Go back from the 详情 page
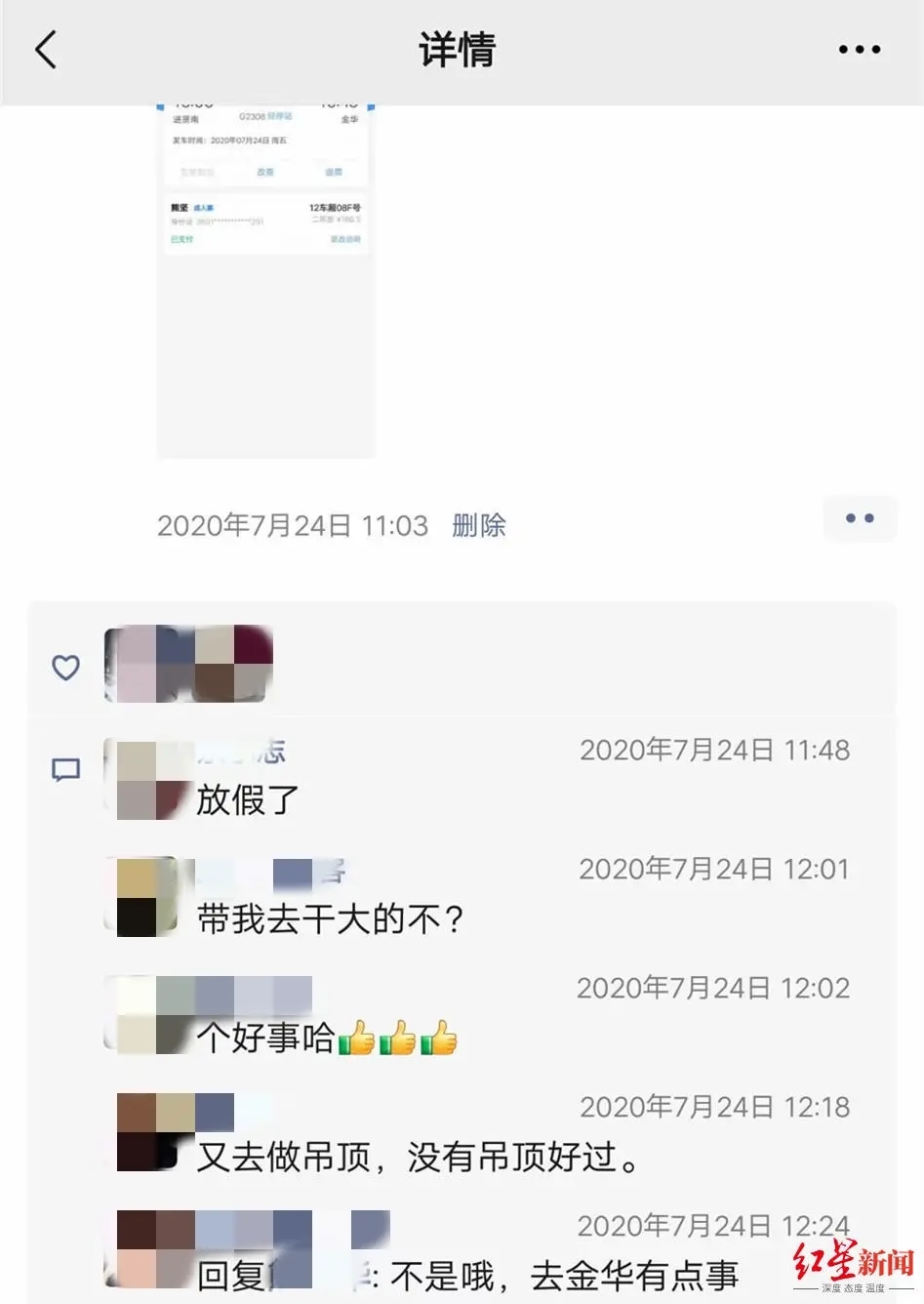The width and height of the screenshot is (924, 1304). [x=46, y=50]
